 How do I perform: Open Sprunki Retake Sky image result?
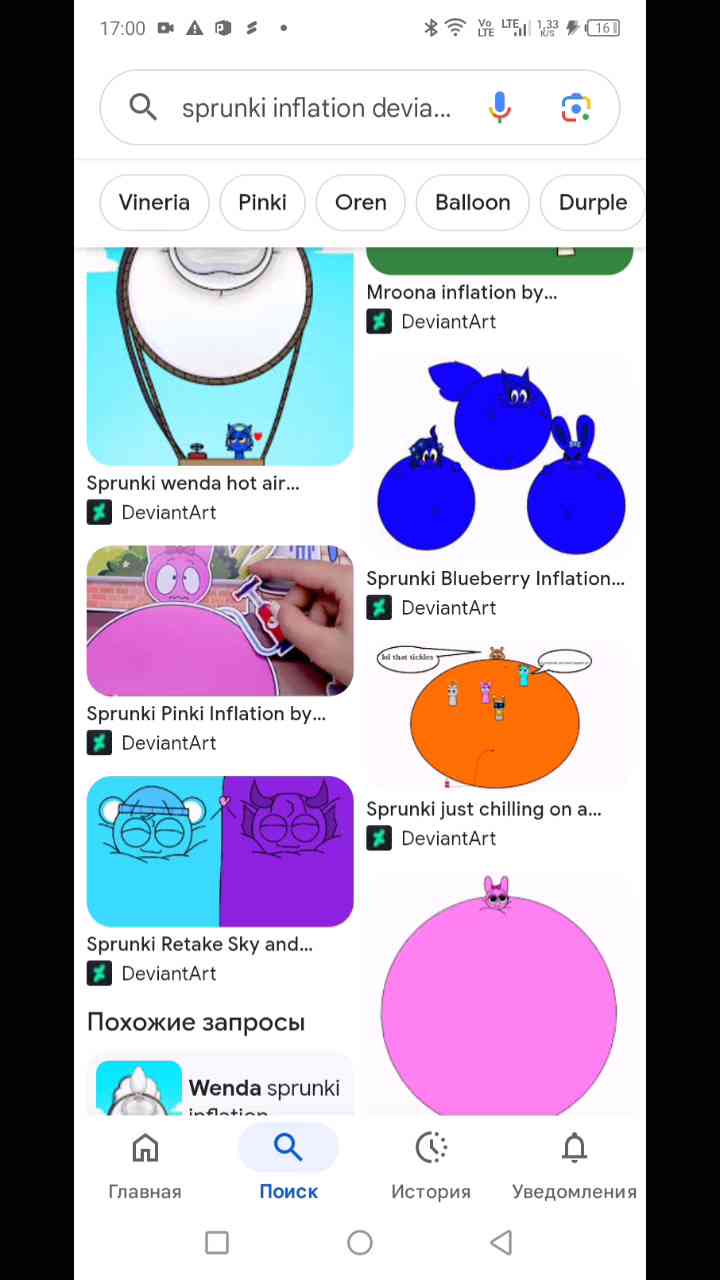click(220, 852)
